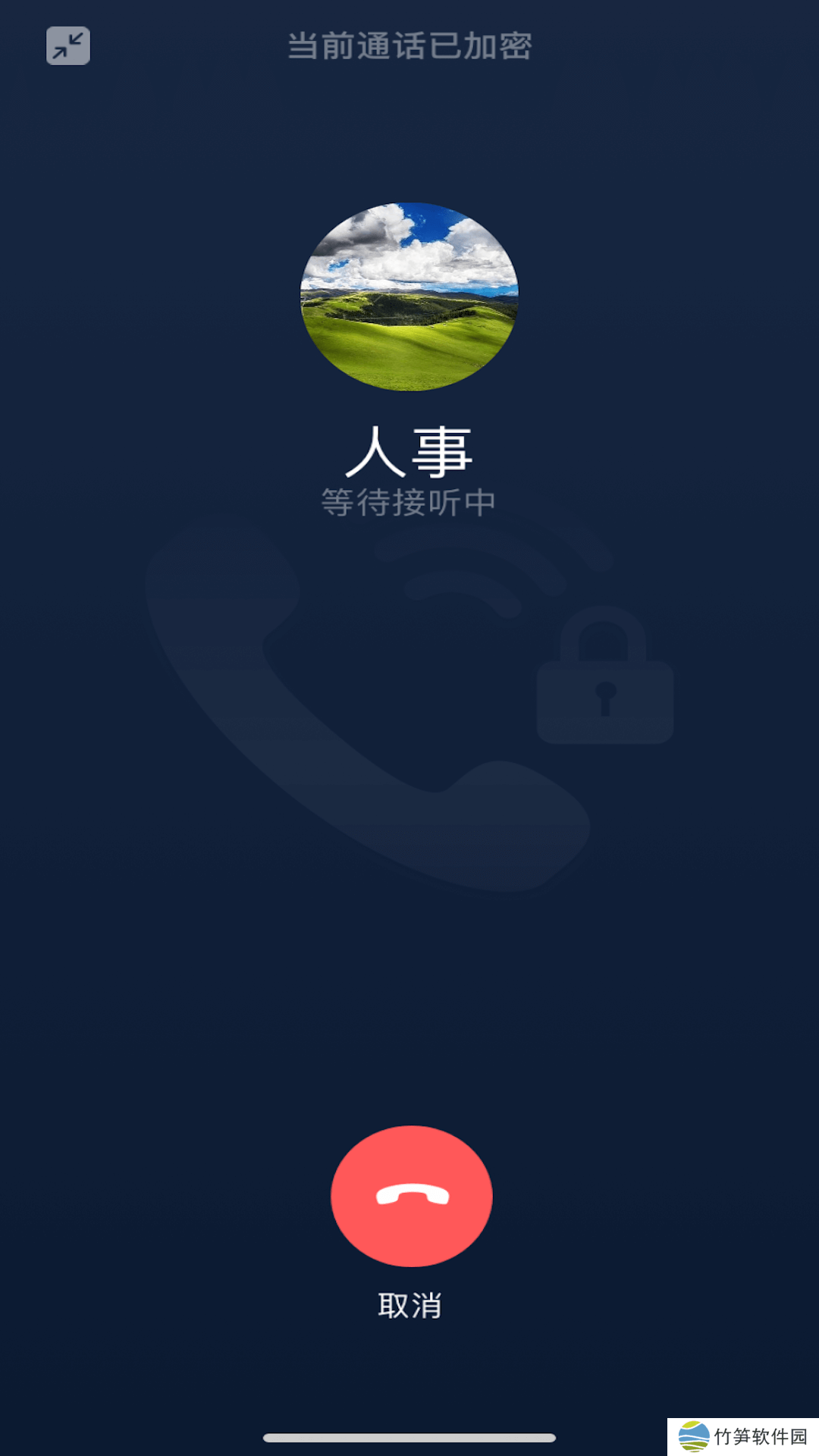Cancel the outgoing call to 人事

click(412, 1196)
